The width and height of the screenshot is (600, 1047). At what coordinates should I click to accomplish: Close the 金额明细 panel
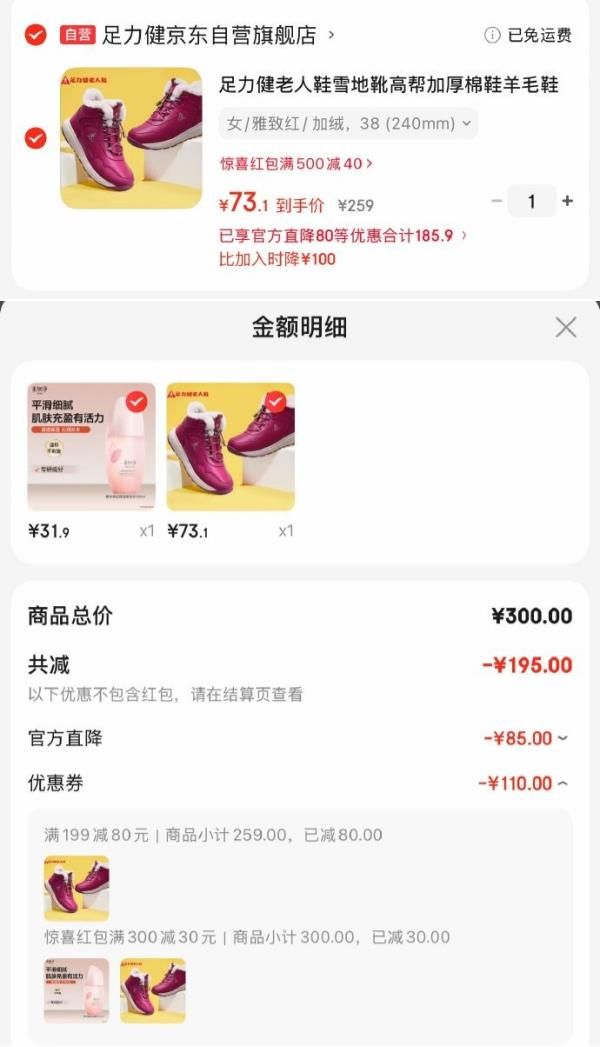pyautogui.click(x=566, y=327)
